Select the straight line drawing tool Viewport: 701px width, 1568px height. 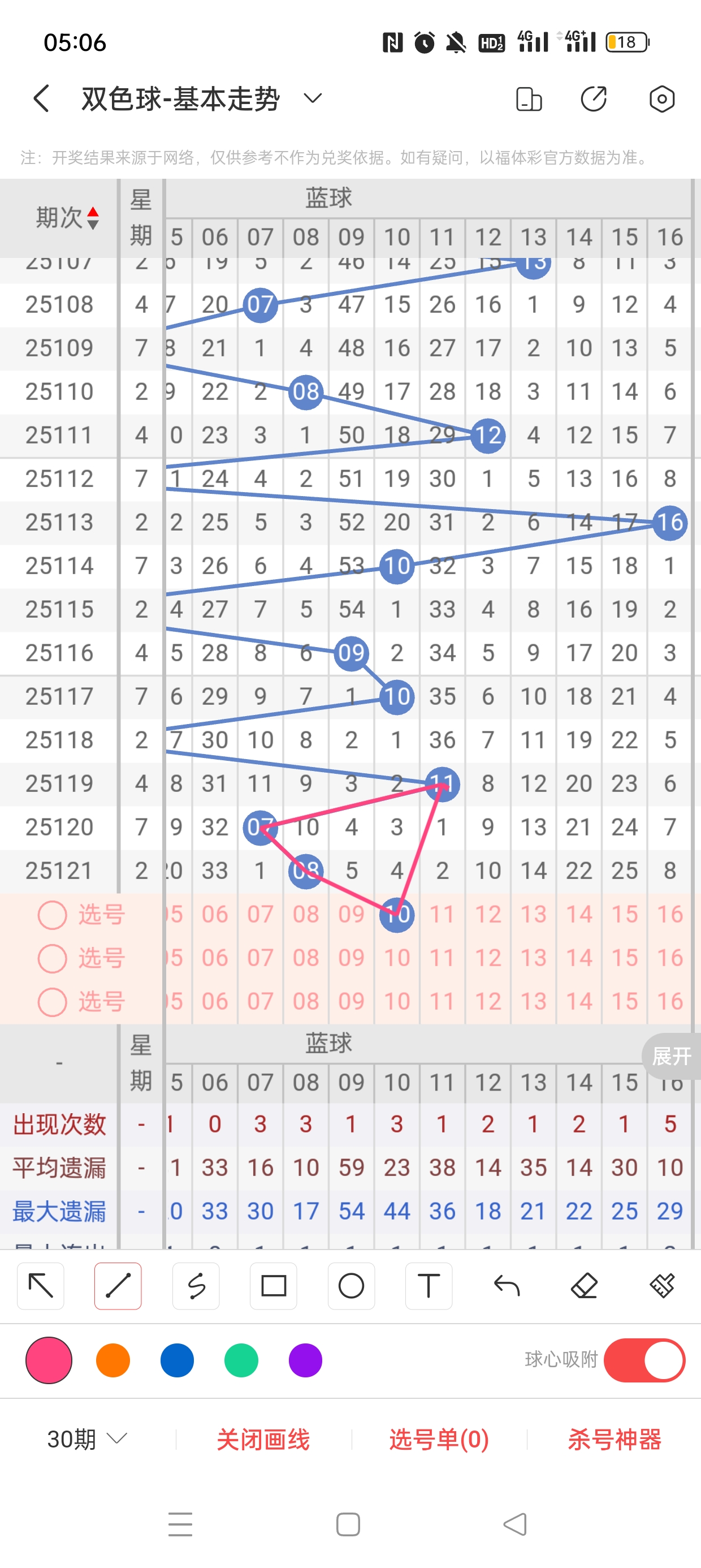[118, 1286]
